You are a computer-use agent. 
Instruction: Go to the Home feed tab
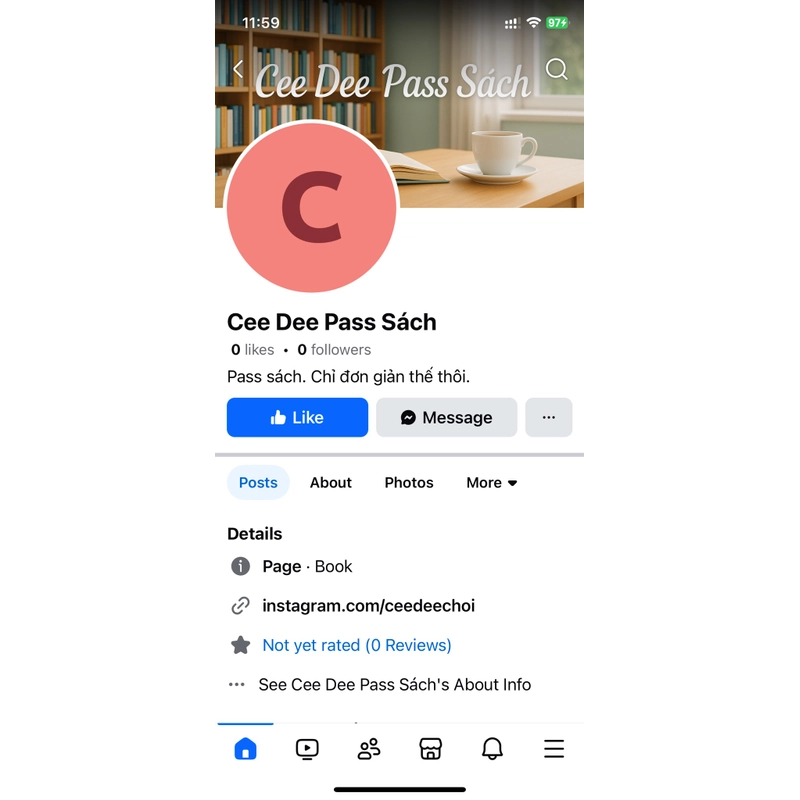pyautogui.click(x=245, y=749)
